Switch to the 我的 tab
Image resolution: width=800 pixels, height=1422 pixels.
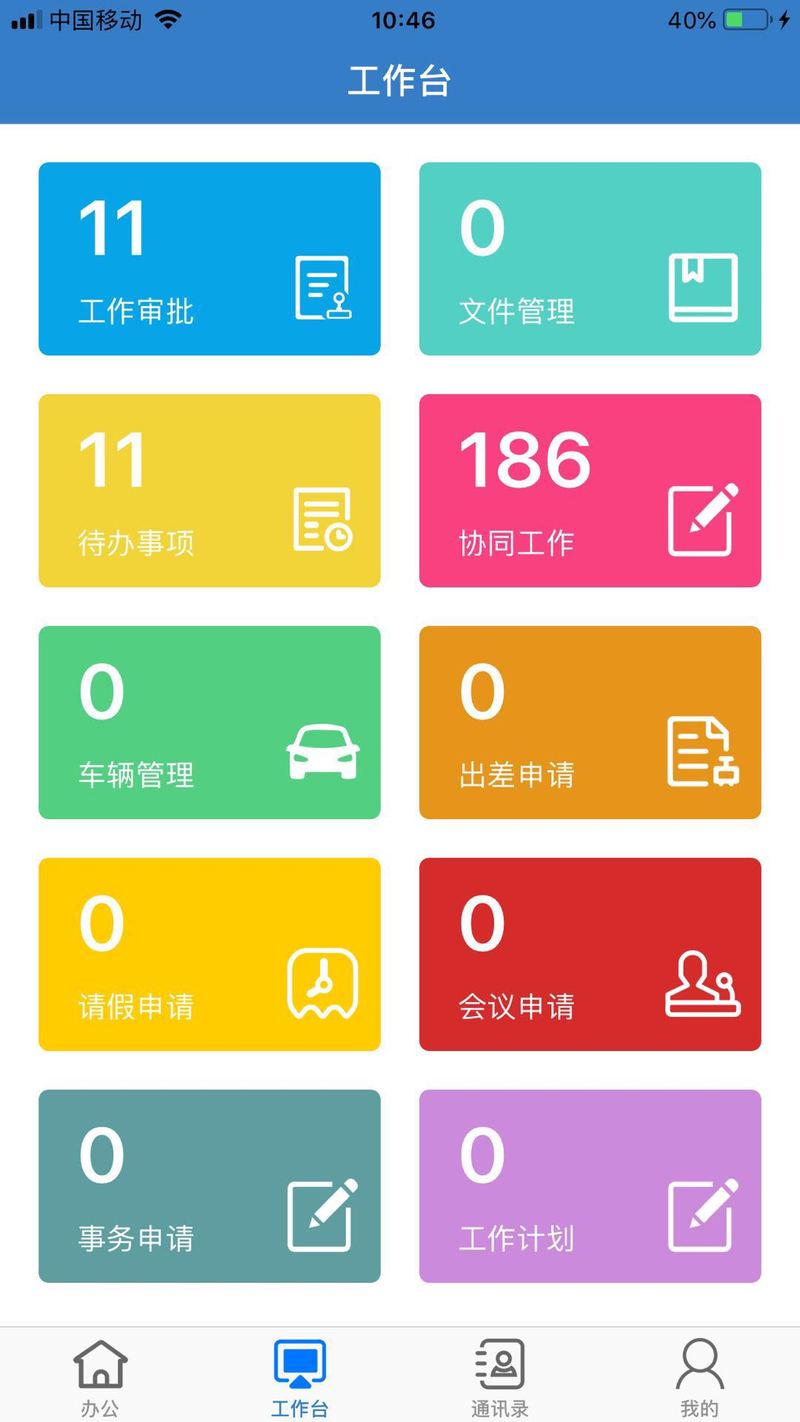click(700, 1377)
